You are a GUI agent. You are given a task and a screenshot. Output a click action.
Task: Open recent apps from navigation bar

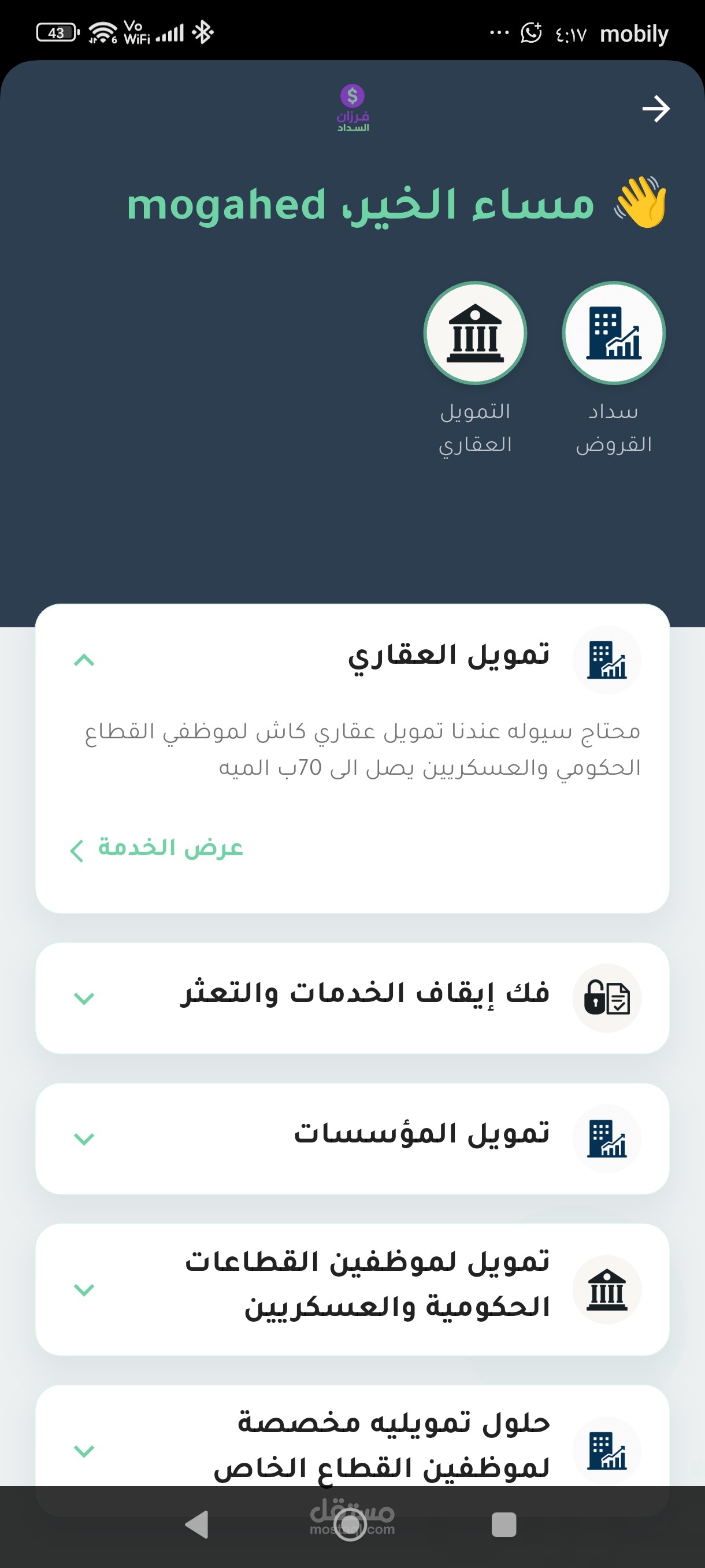coord(504,1525)
